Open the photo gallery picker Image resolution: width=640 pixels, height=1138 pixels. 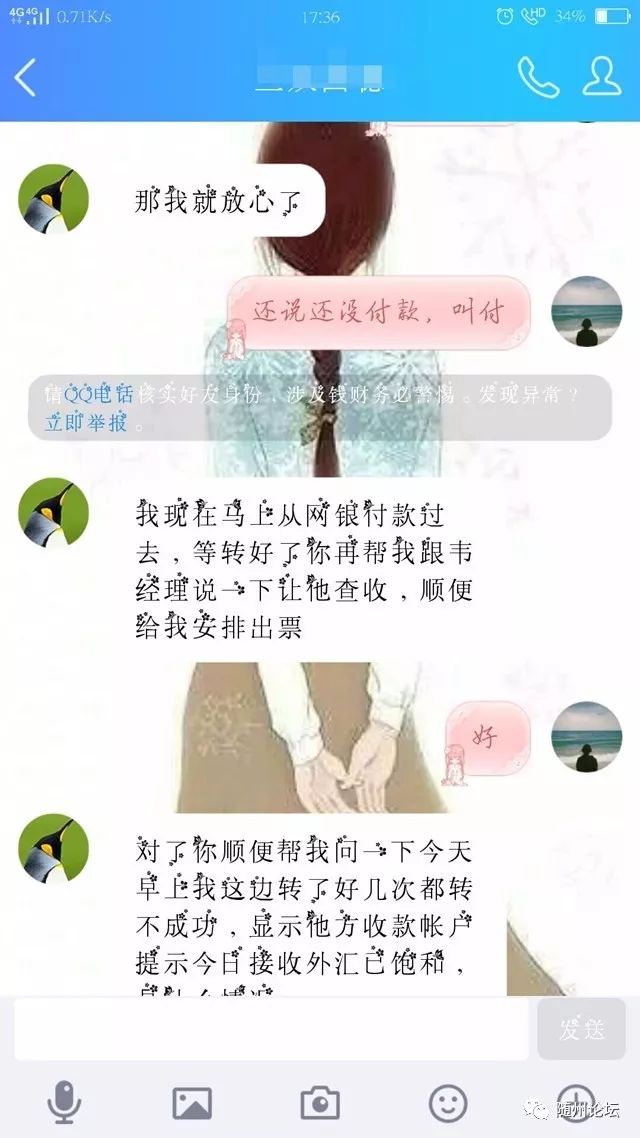tap(192, 1103)
